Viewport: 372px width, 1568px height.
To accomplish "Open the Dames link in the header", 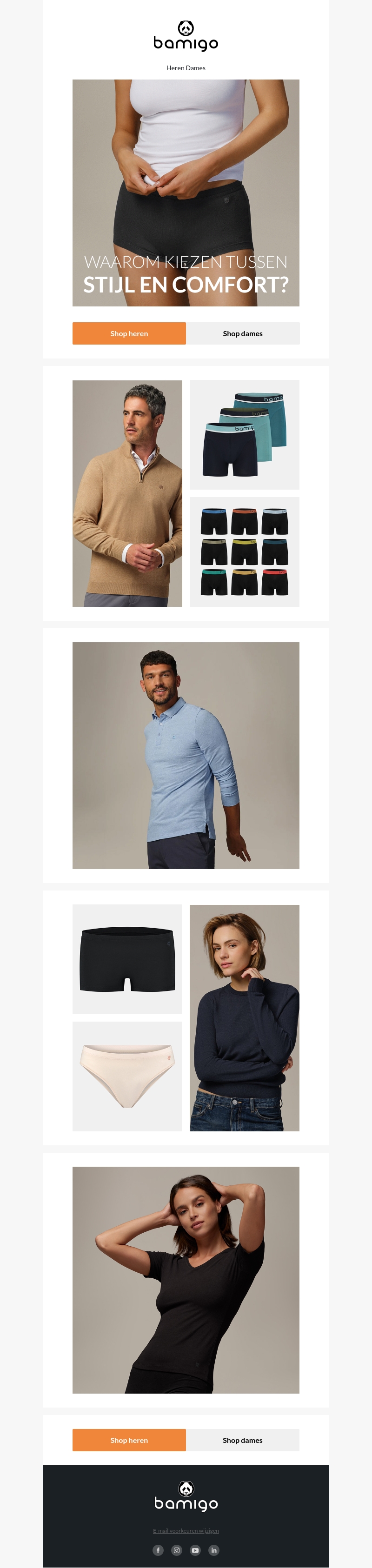I will 196,68.
